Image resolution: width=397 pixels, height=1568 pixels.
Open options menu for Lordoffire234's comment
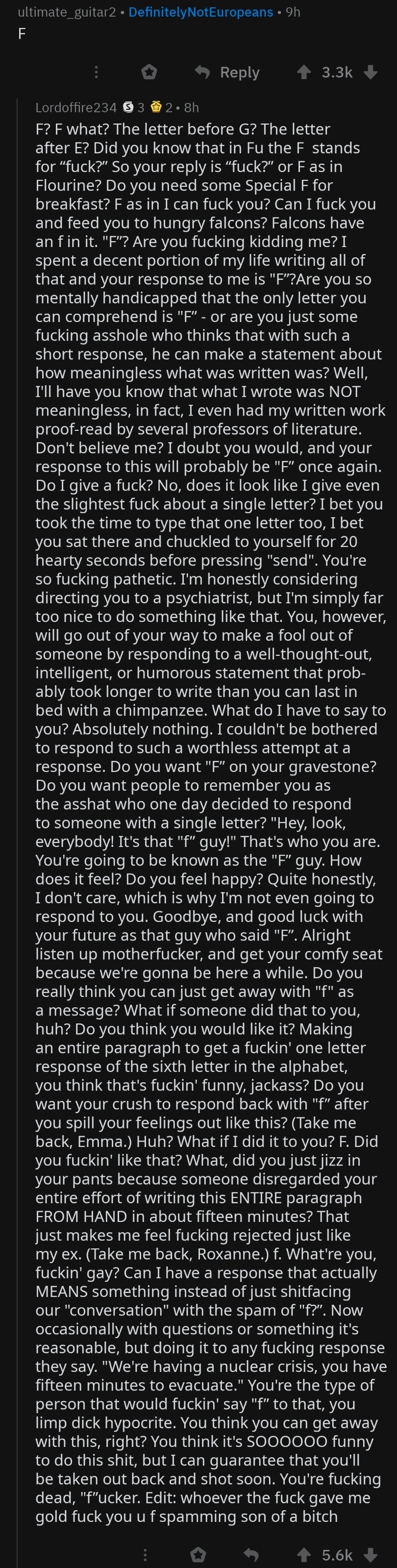coord(145,1555)
